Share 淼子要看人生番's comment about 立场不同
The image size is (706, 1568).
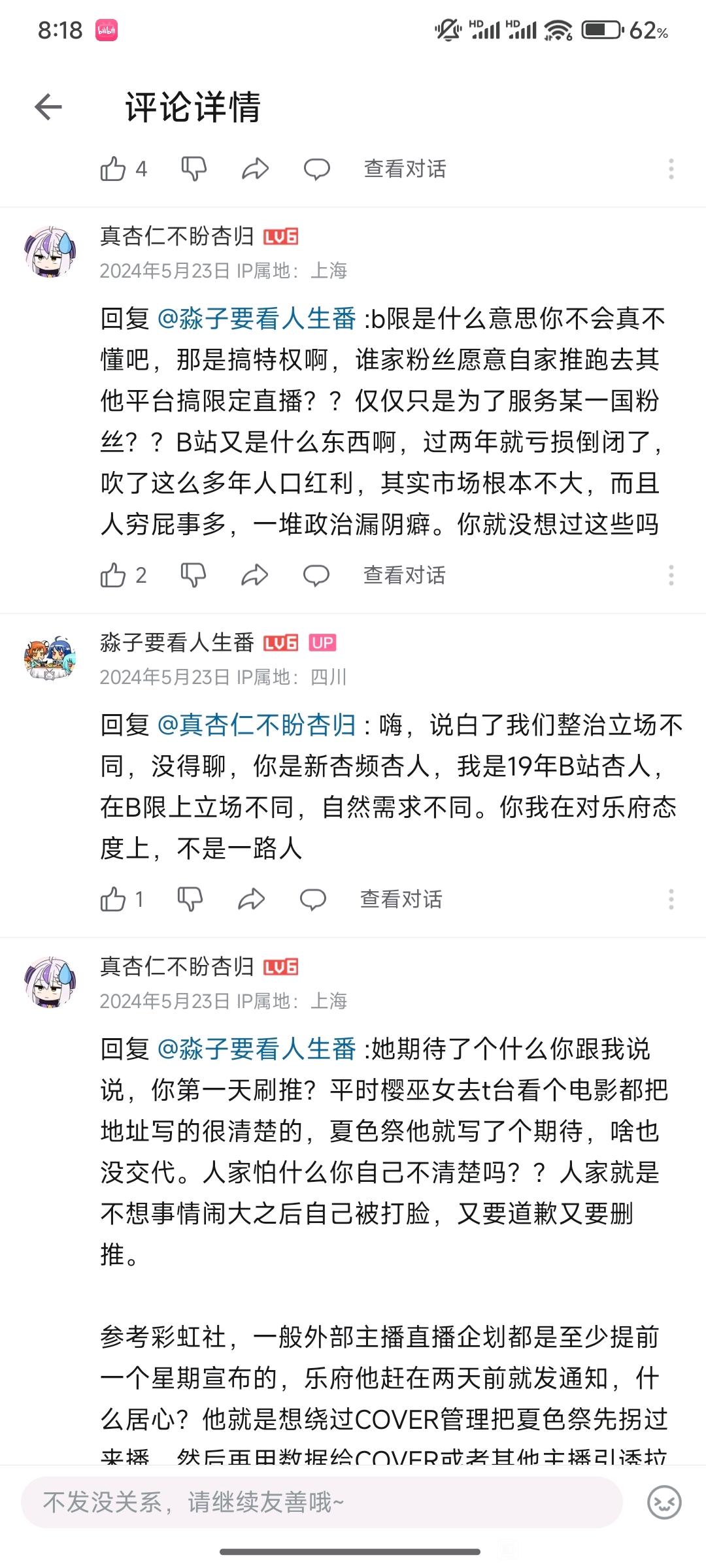pyautogui.click(x=252, y=900)
